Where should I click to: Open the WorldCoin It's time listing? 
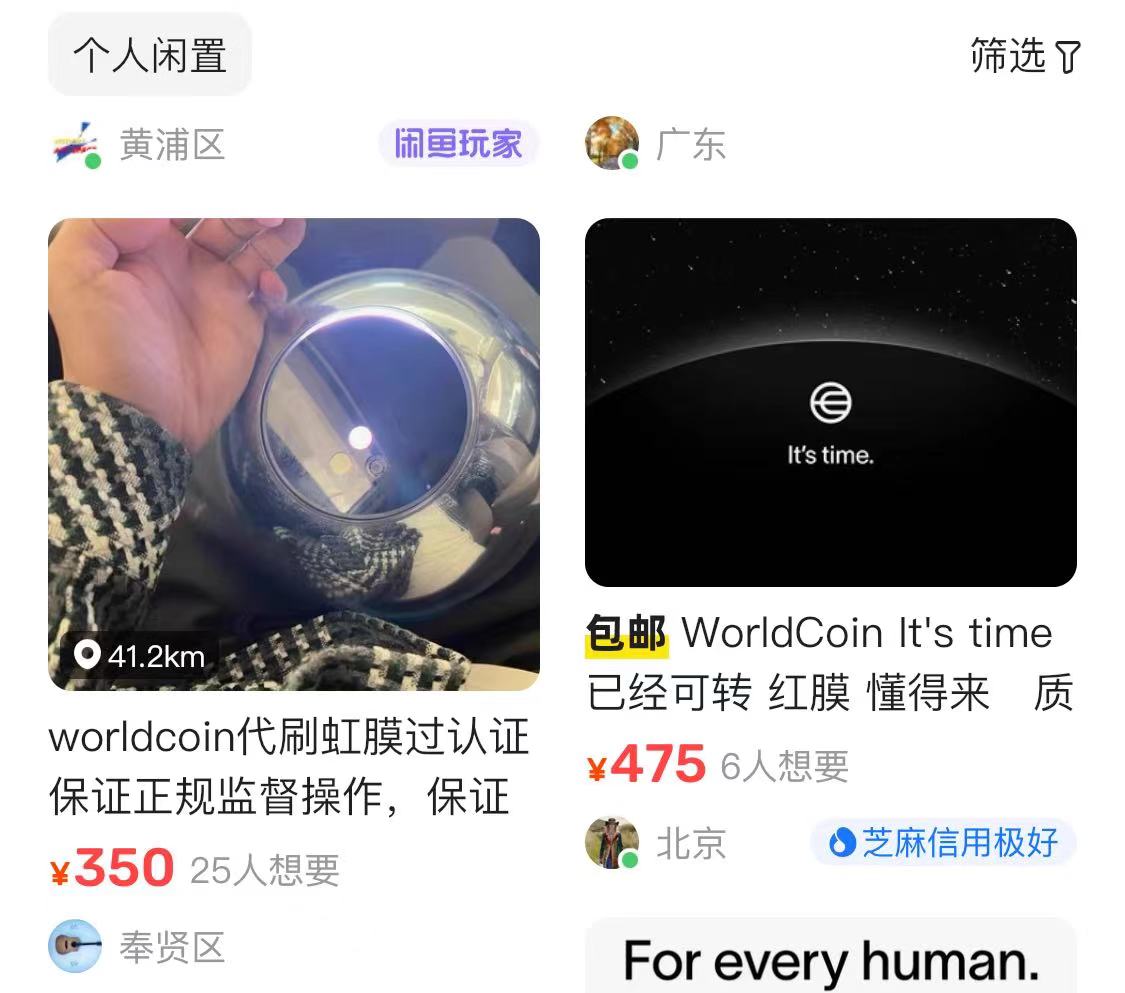point(830,402)
